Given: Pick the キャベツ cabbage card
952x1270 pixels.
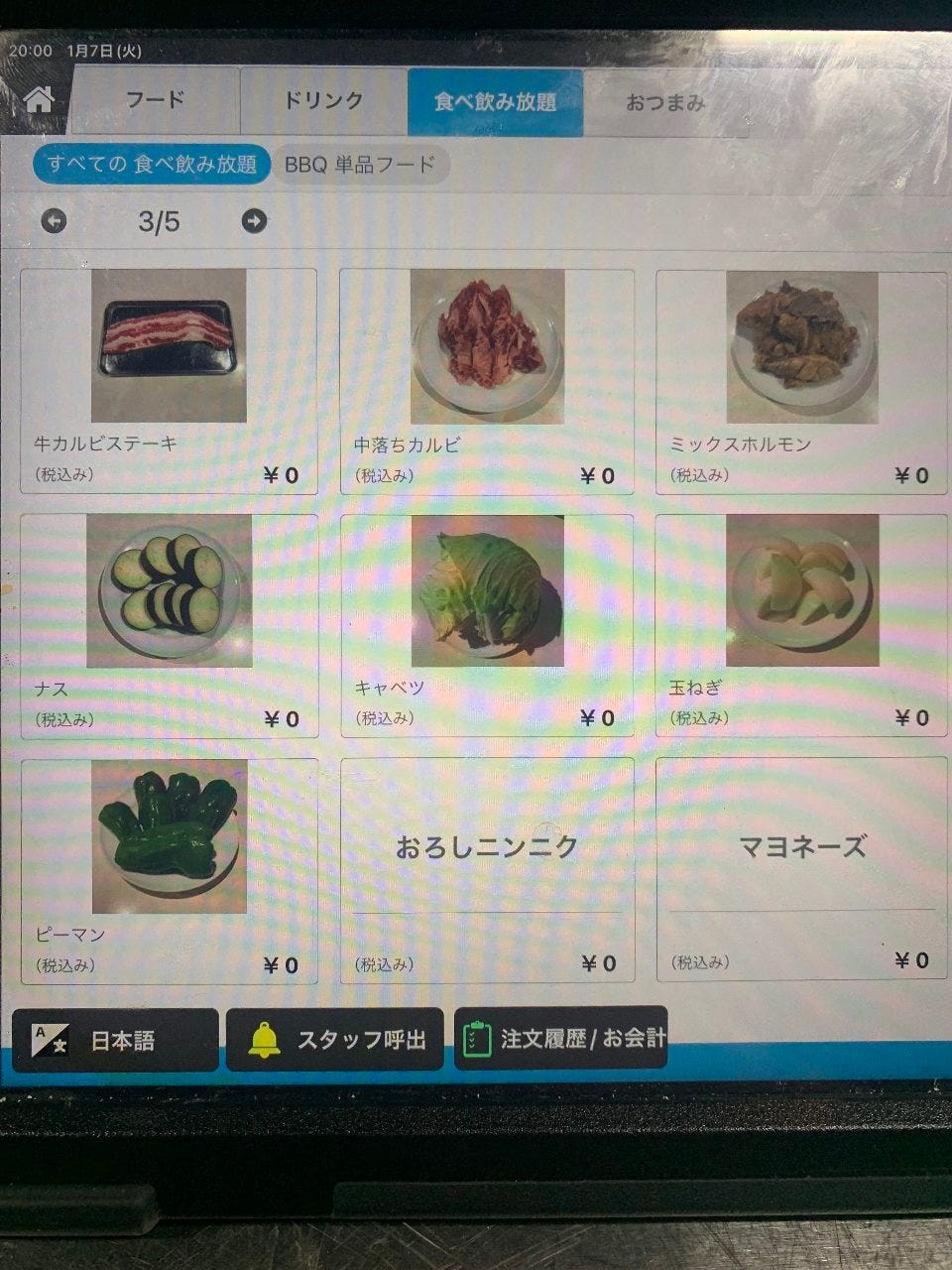Looking at the screenshot, I should (487, 625).
